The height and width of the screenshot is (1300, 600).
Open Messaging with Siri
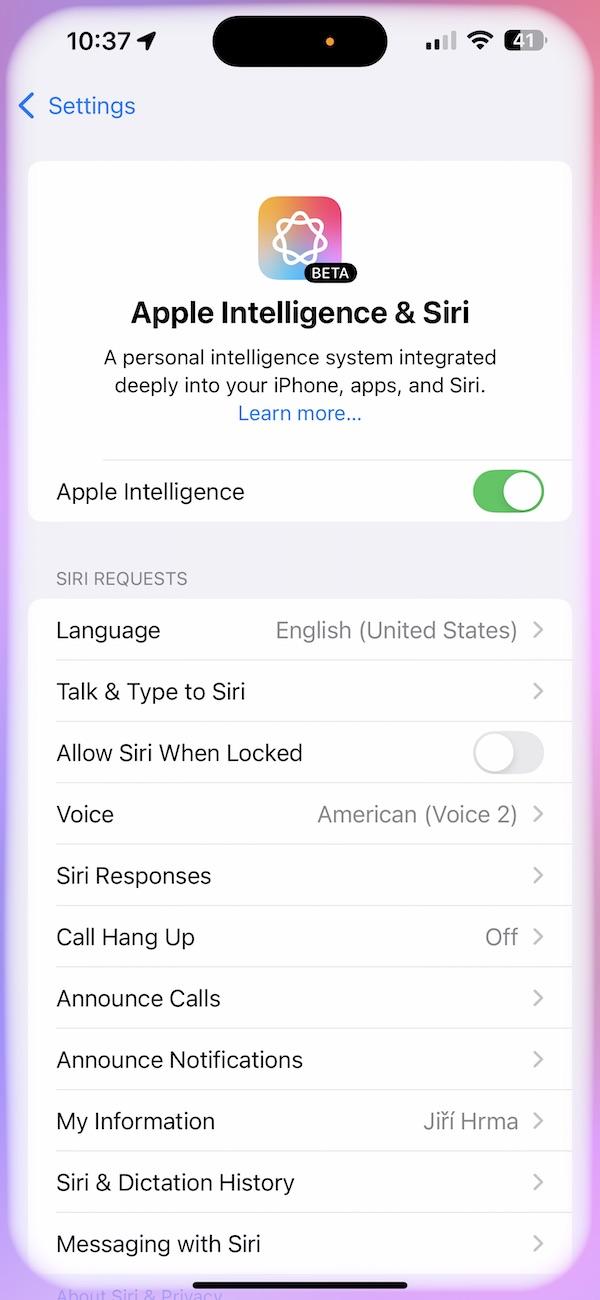point(300,1244)
